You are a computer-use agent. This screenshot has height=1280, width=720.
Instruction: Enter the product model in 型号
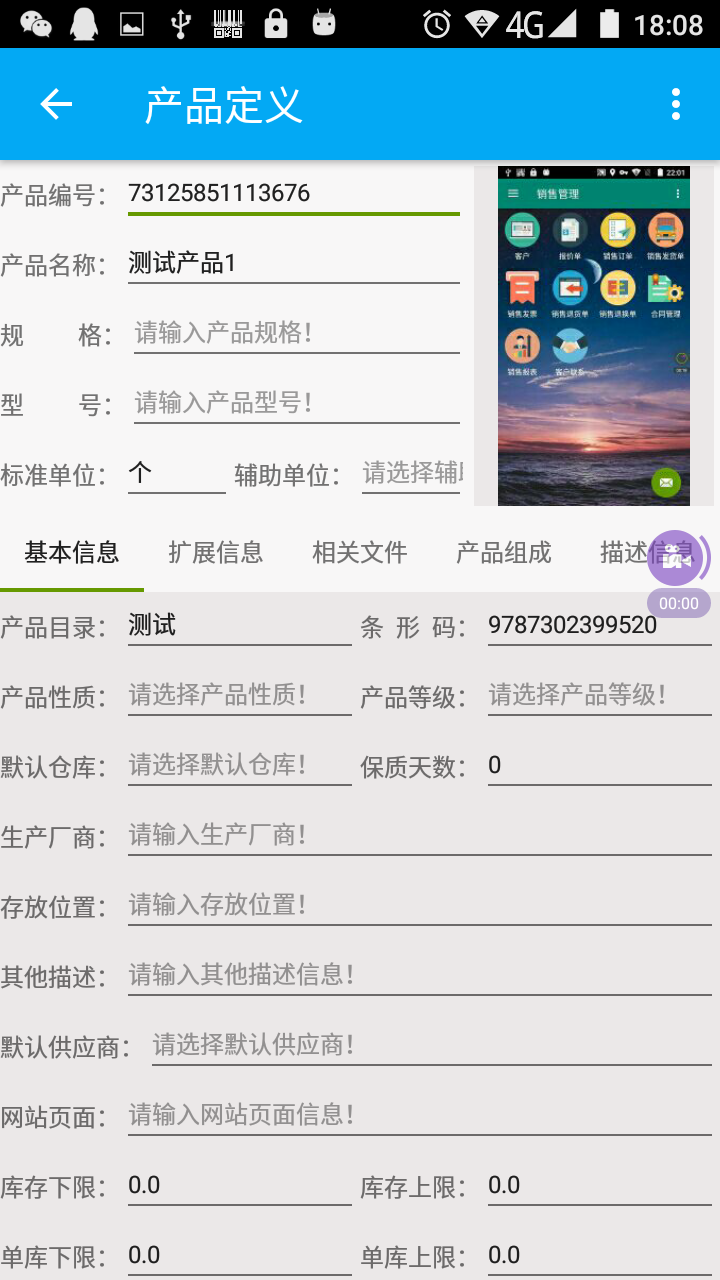point(296,403)
